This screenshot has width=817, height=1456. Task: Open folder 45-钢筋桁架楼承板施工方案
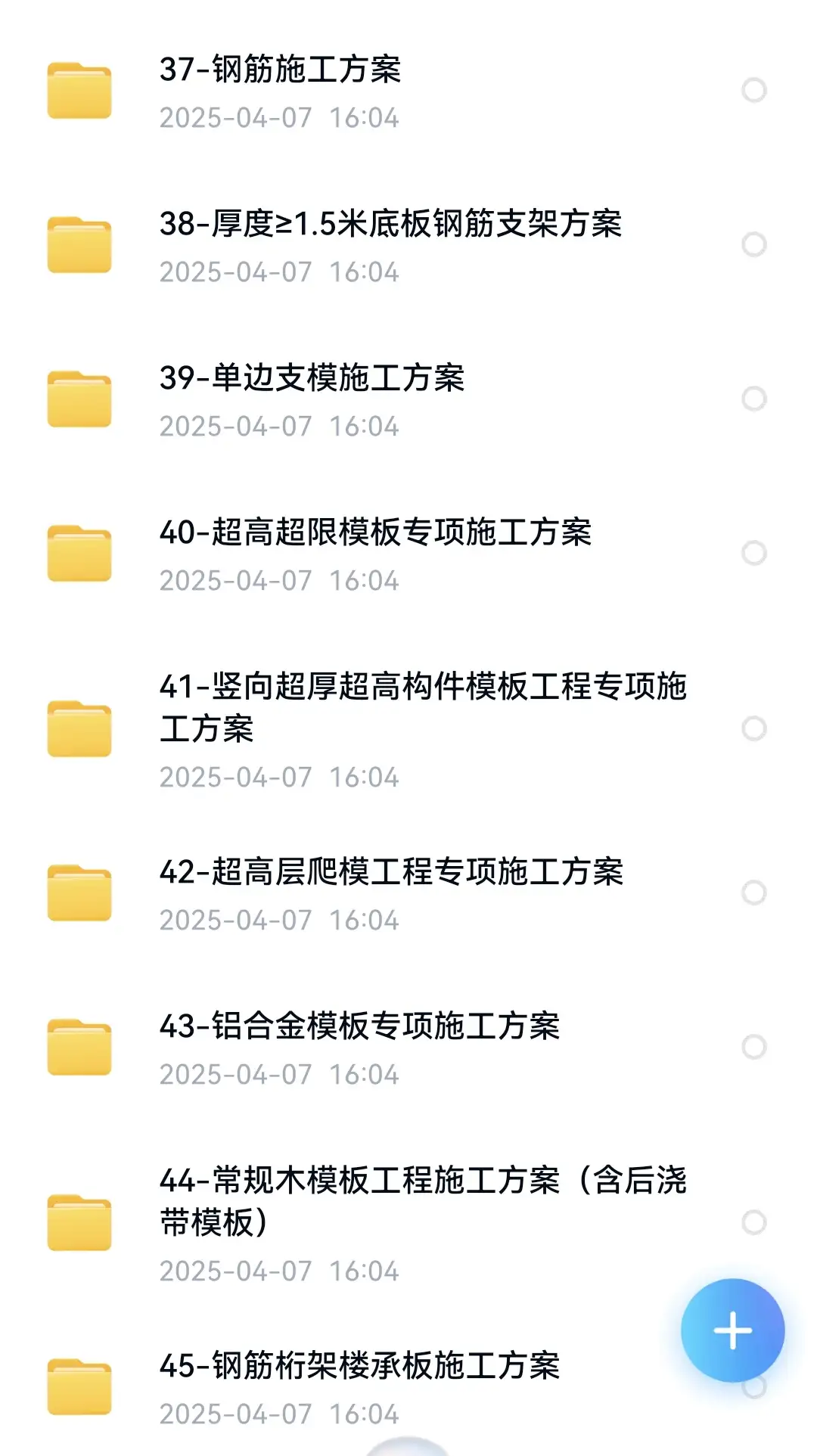[359, 1366]
